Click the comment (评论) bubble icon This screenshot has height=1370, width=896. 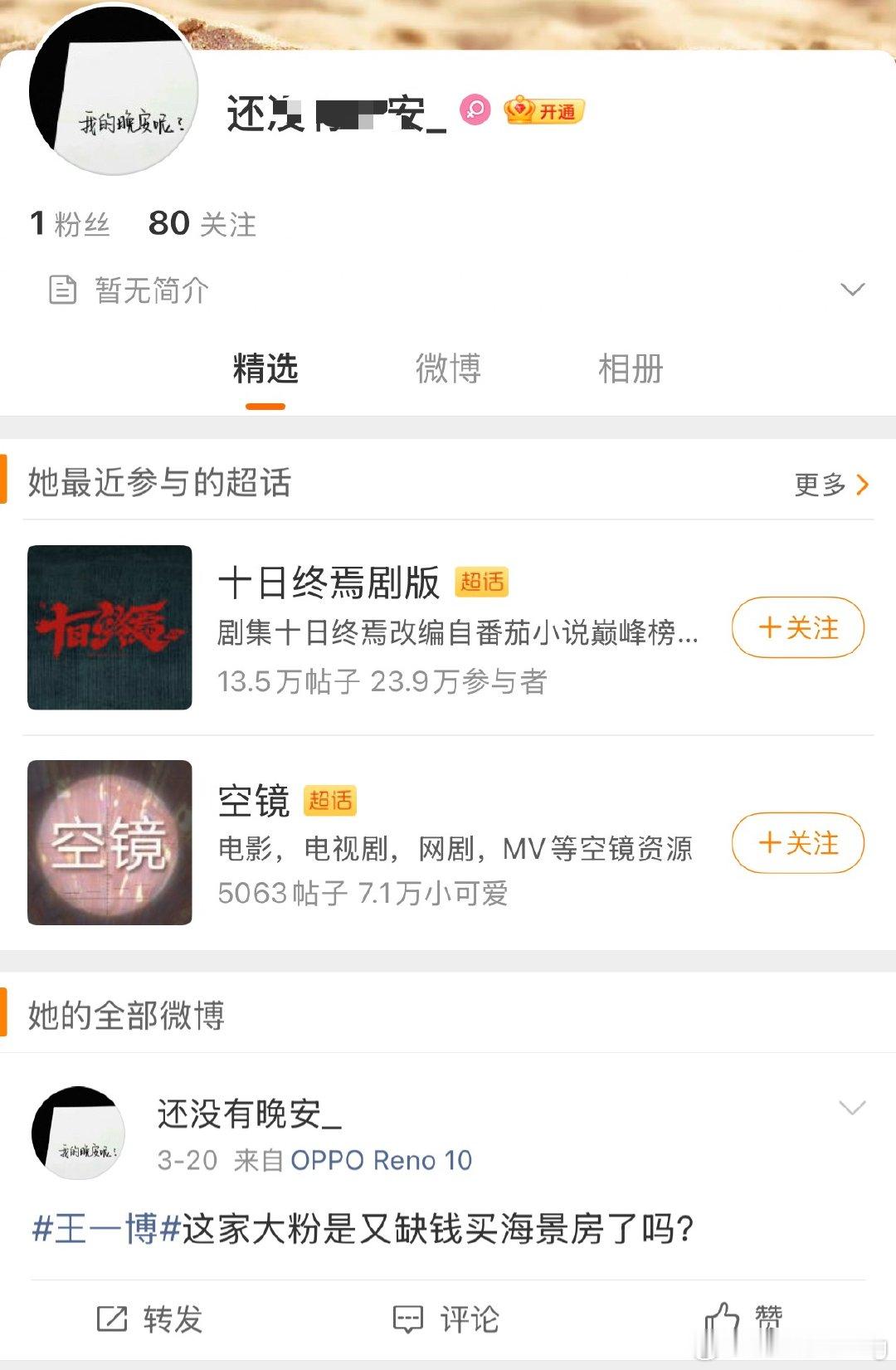tap(409, 1317)
